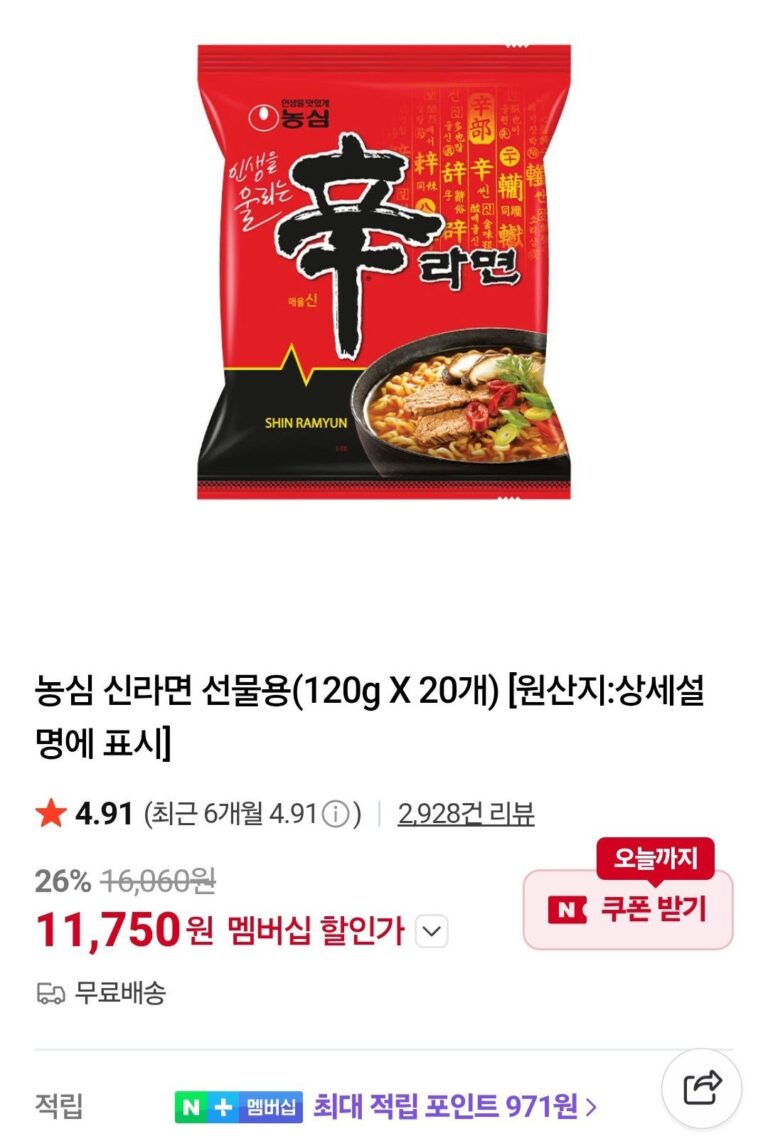Expand the 멤버십 할인가 price dropdown
The height and width of the screenshot is (1136, 768).
(x=431, y=932)
